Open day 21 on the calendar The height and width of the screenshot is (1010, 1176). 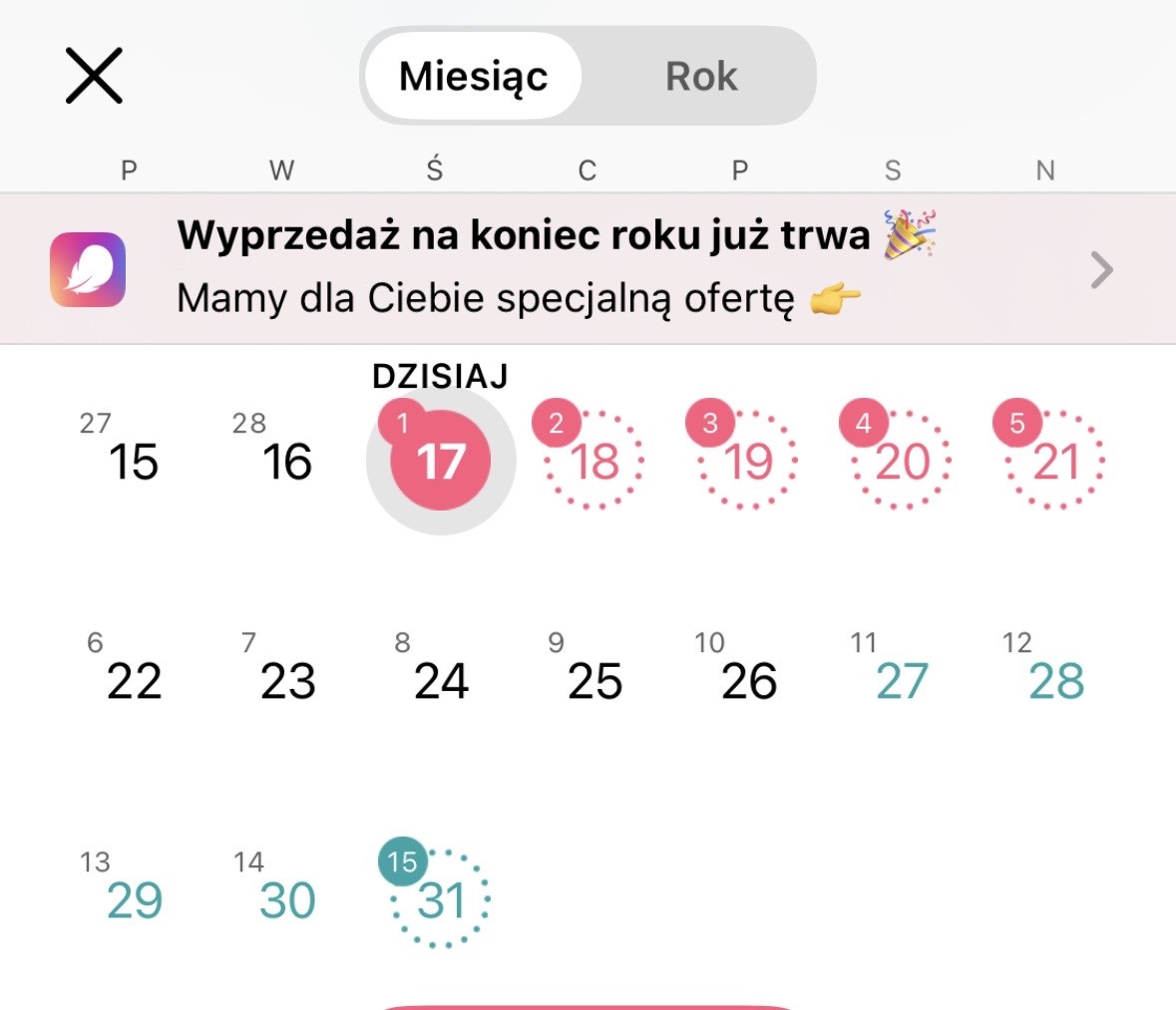tap(1055, 461)
